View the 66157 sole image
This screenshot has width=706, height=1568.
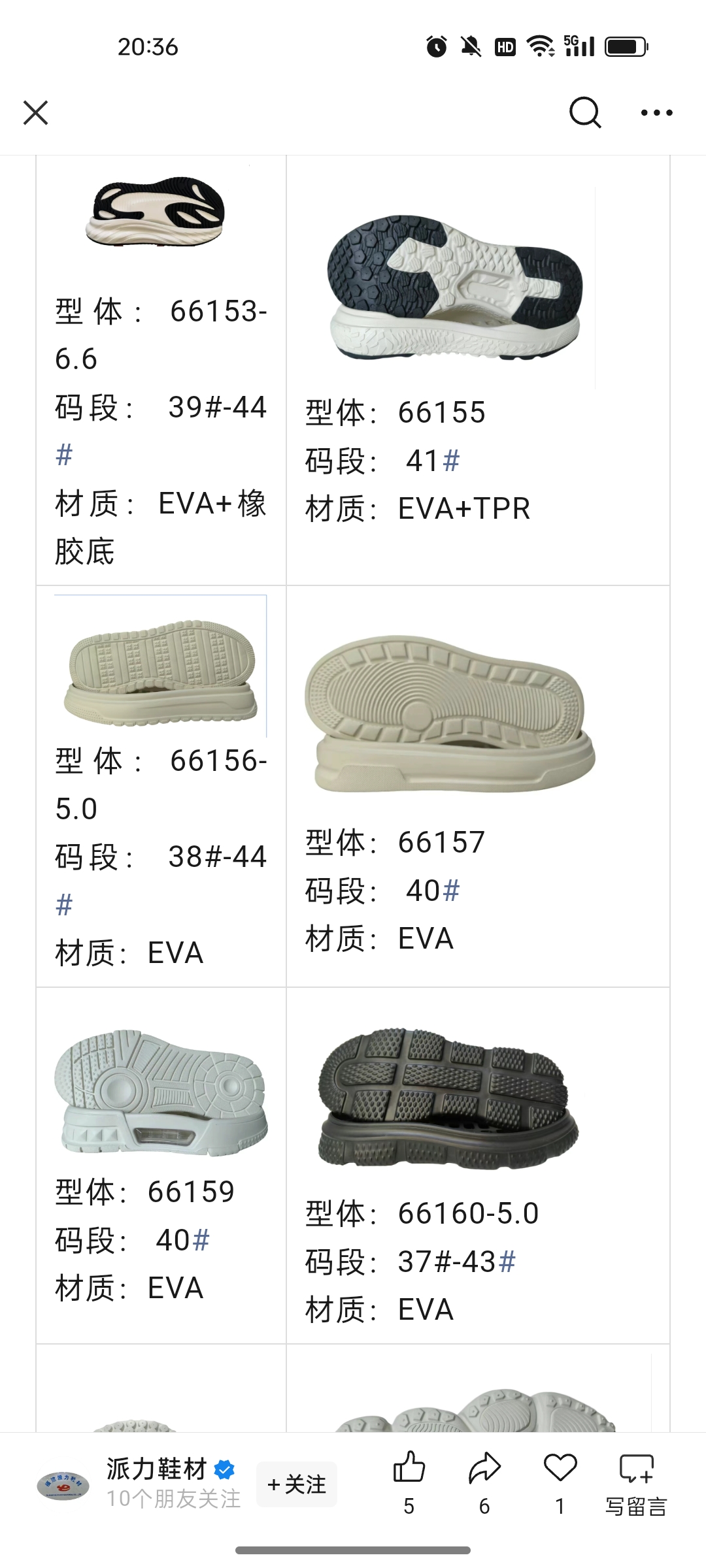[x=450, y=713]
